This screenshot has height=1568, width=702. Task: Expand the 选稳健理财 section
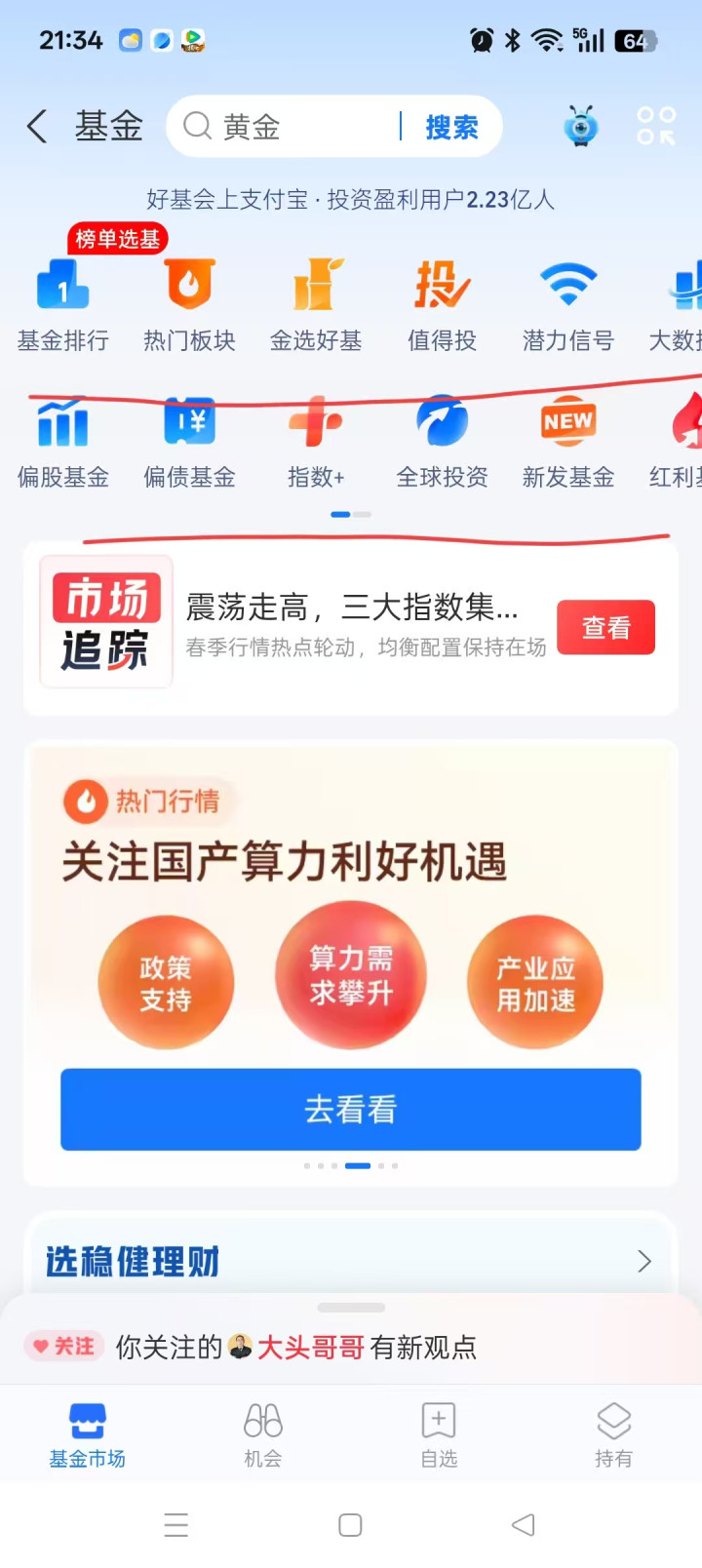tap(643, 1261)
